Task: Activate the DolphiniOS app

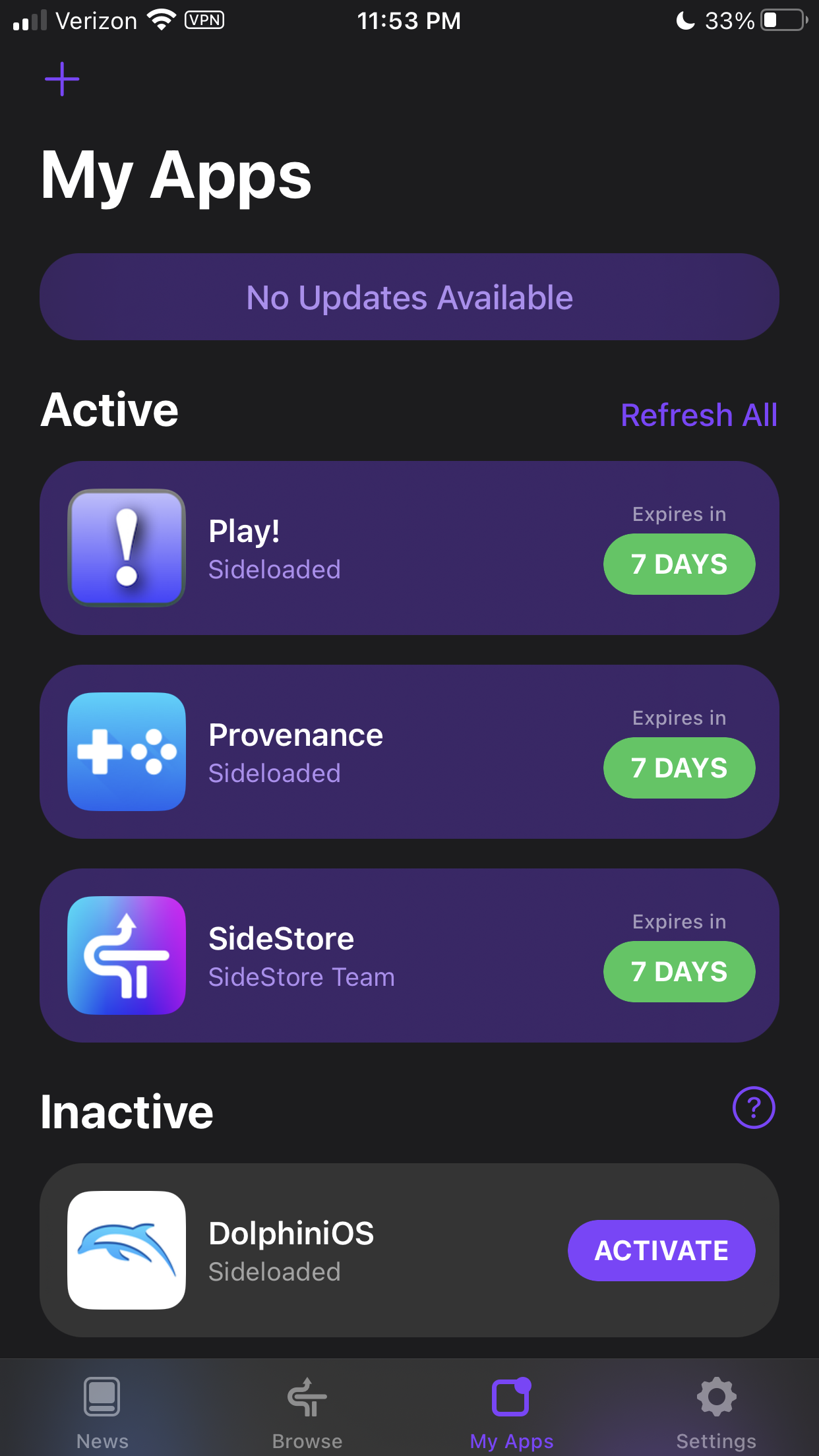Action: 661,1250
